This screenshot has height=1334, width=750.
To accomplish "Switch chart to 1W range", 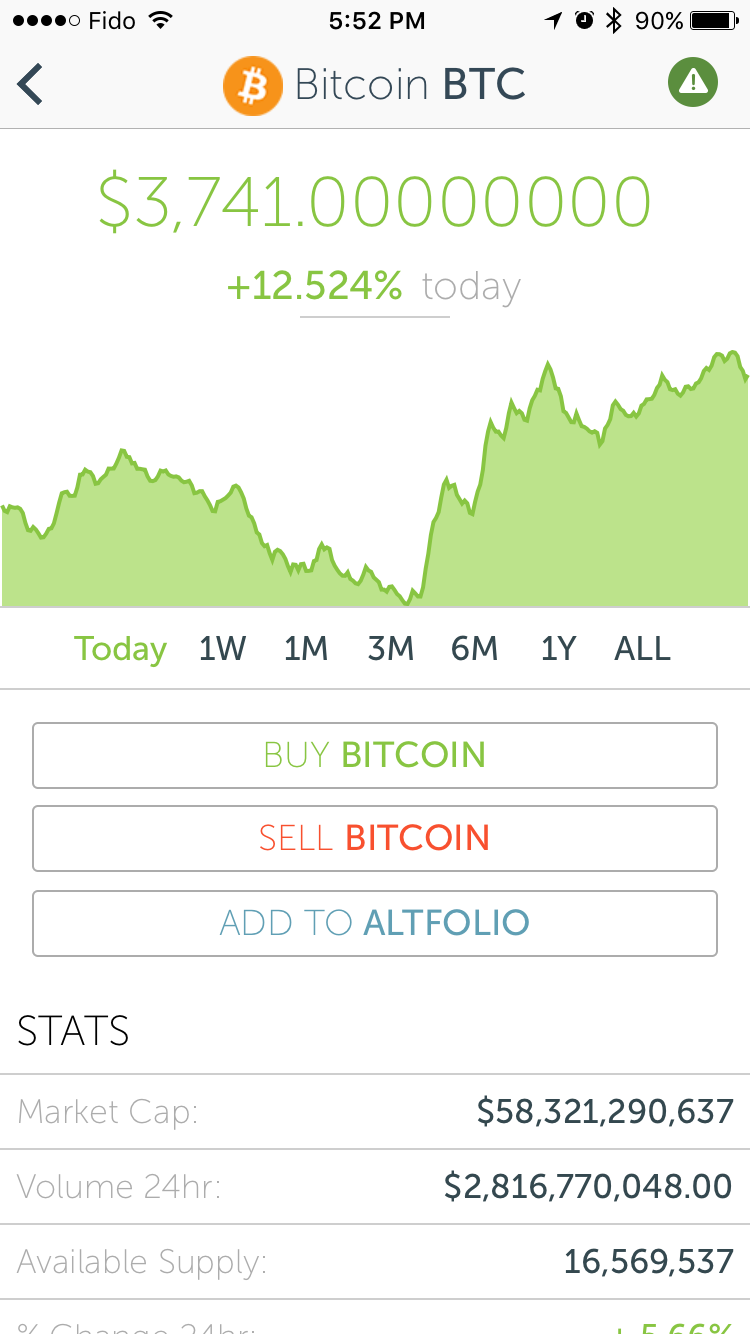I will [x=222, y=649].
